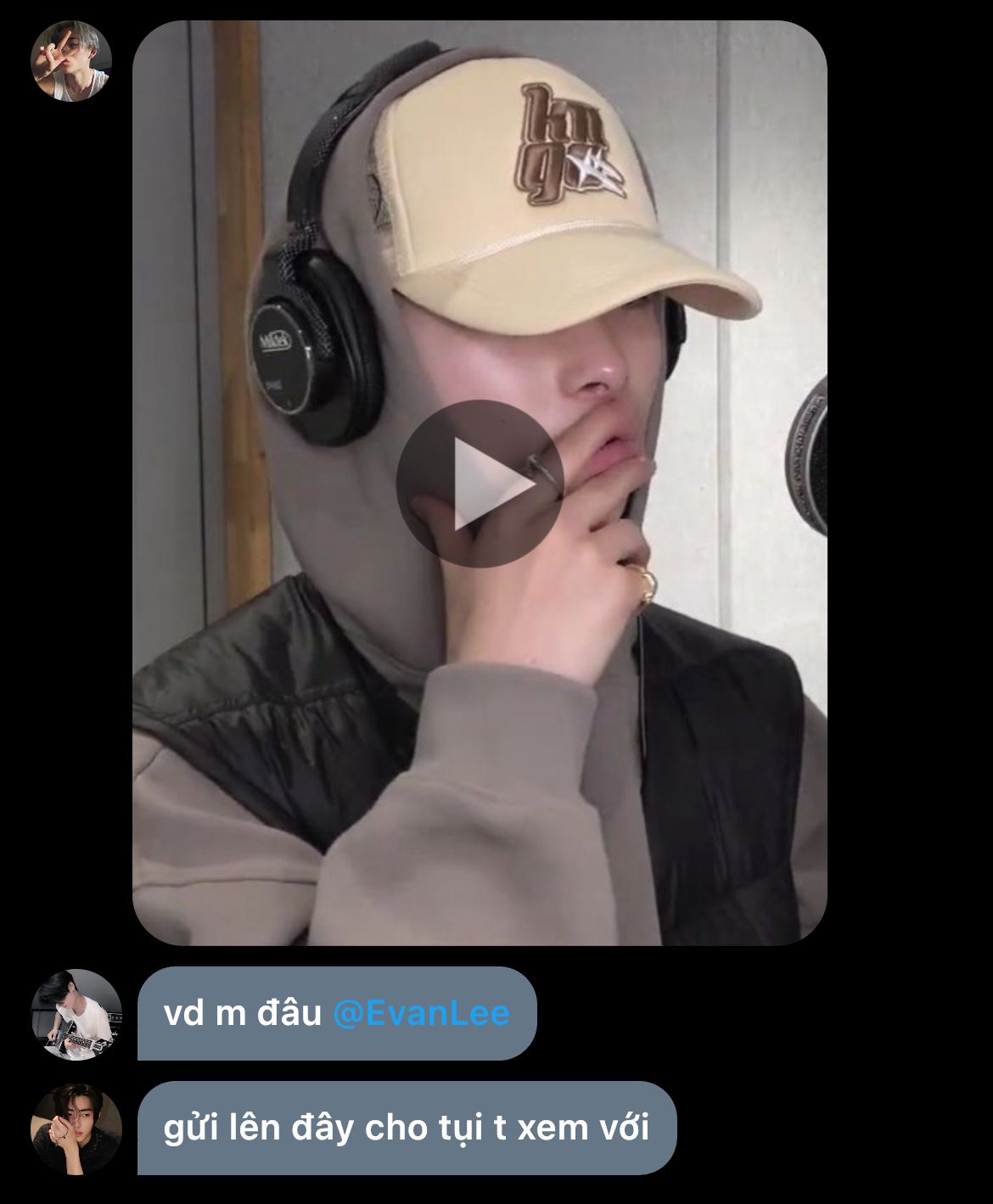The width and height of the screenshot is (993, 1204).
Task: Play the video message
Action: coord(480,484)
